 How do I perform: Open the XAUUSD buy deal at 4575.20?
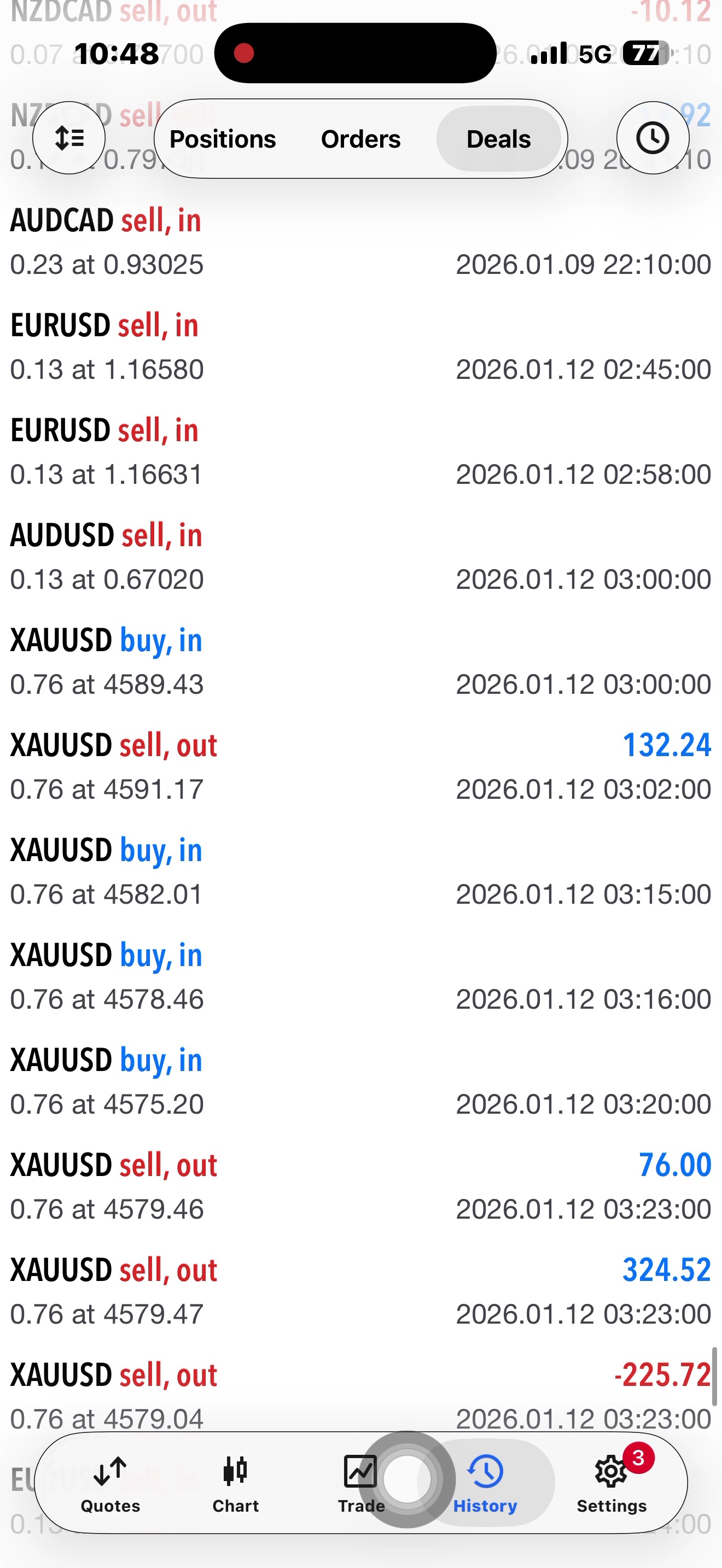(360, 1081)
